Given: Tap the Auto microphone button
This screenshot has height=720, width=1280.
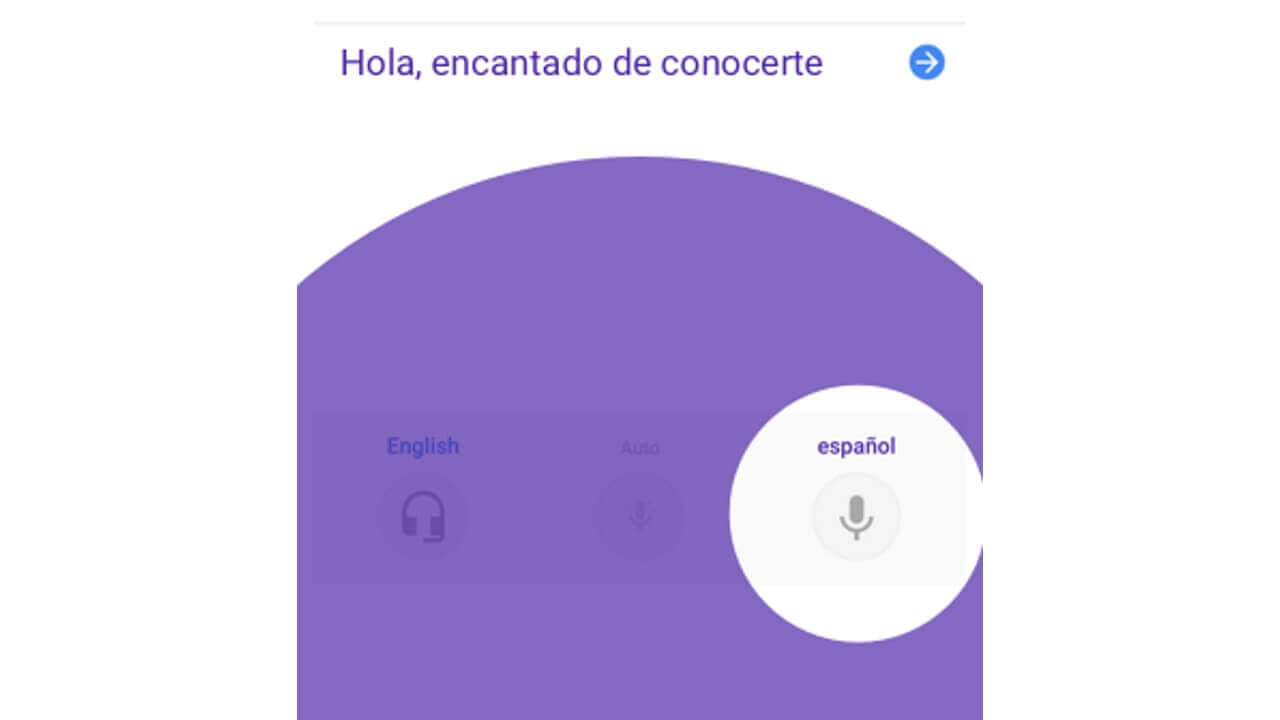Looking at the screenshot, I should pyautogui.click(x=640, y=517).
